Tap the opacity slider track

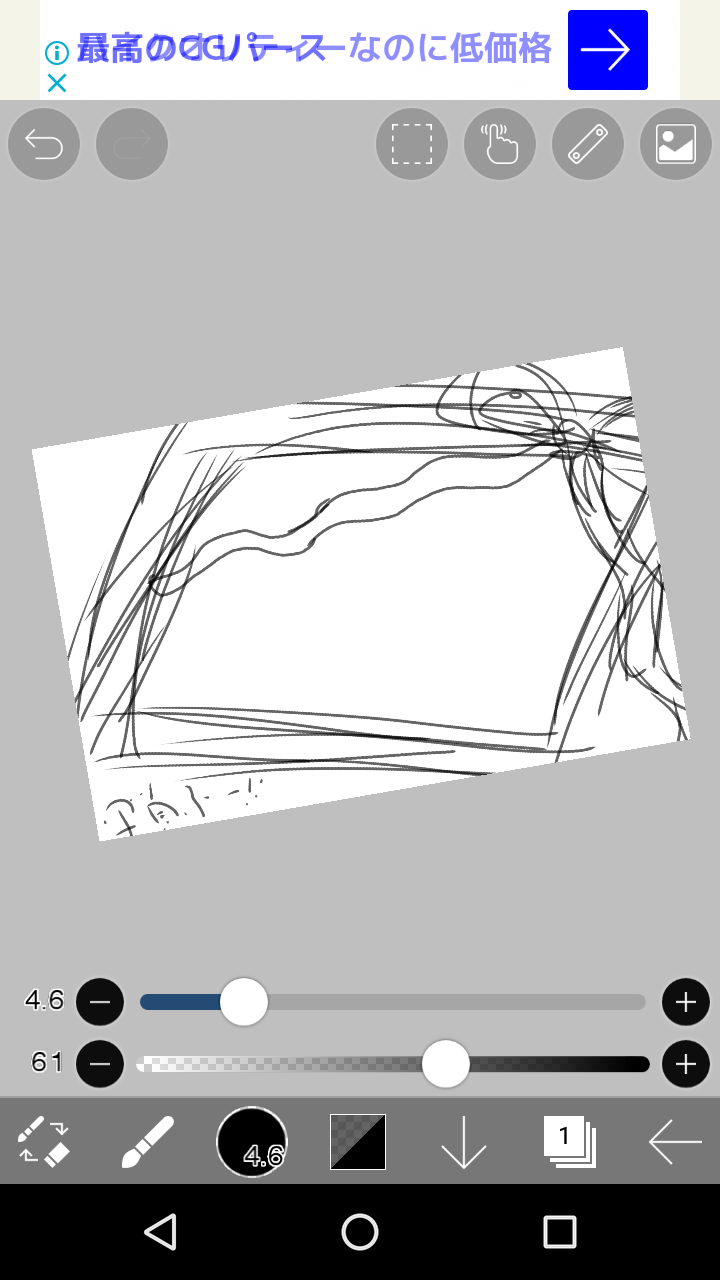[300, 1064]
